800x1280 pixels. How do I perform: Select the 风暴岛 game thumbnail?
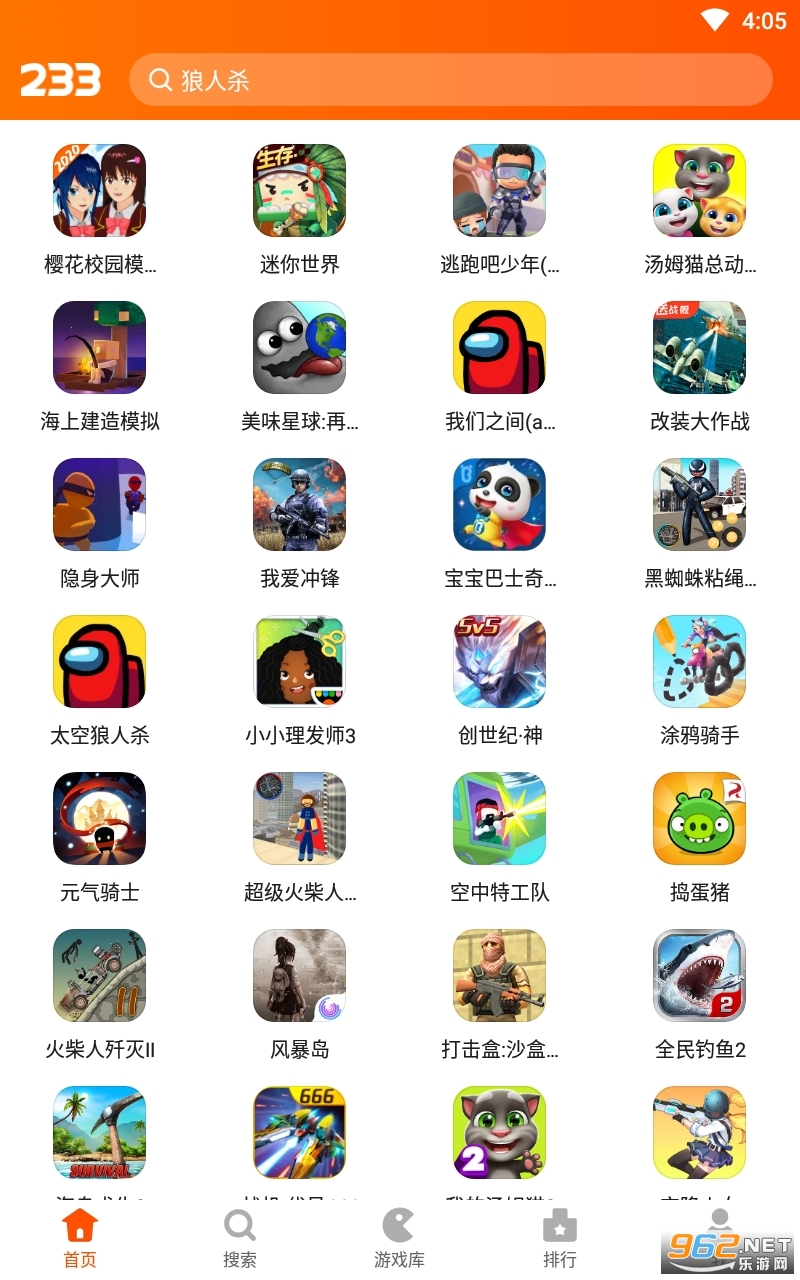(299, 975)
